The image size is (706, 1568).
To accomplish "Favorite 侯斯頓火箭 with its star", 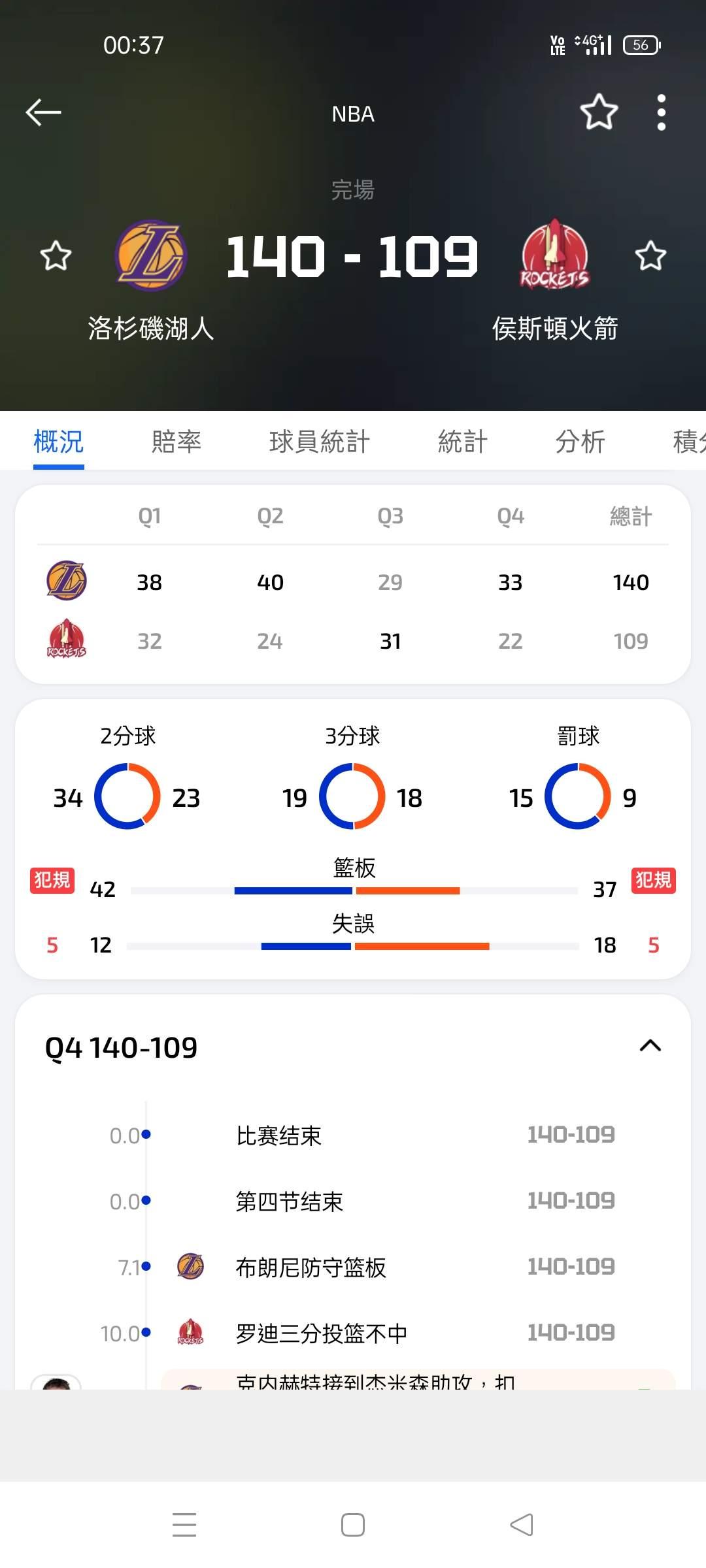I will click(650, 255).
